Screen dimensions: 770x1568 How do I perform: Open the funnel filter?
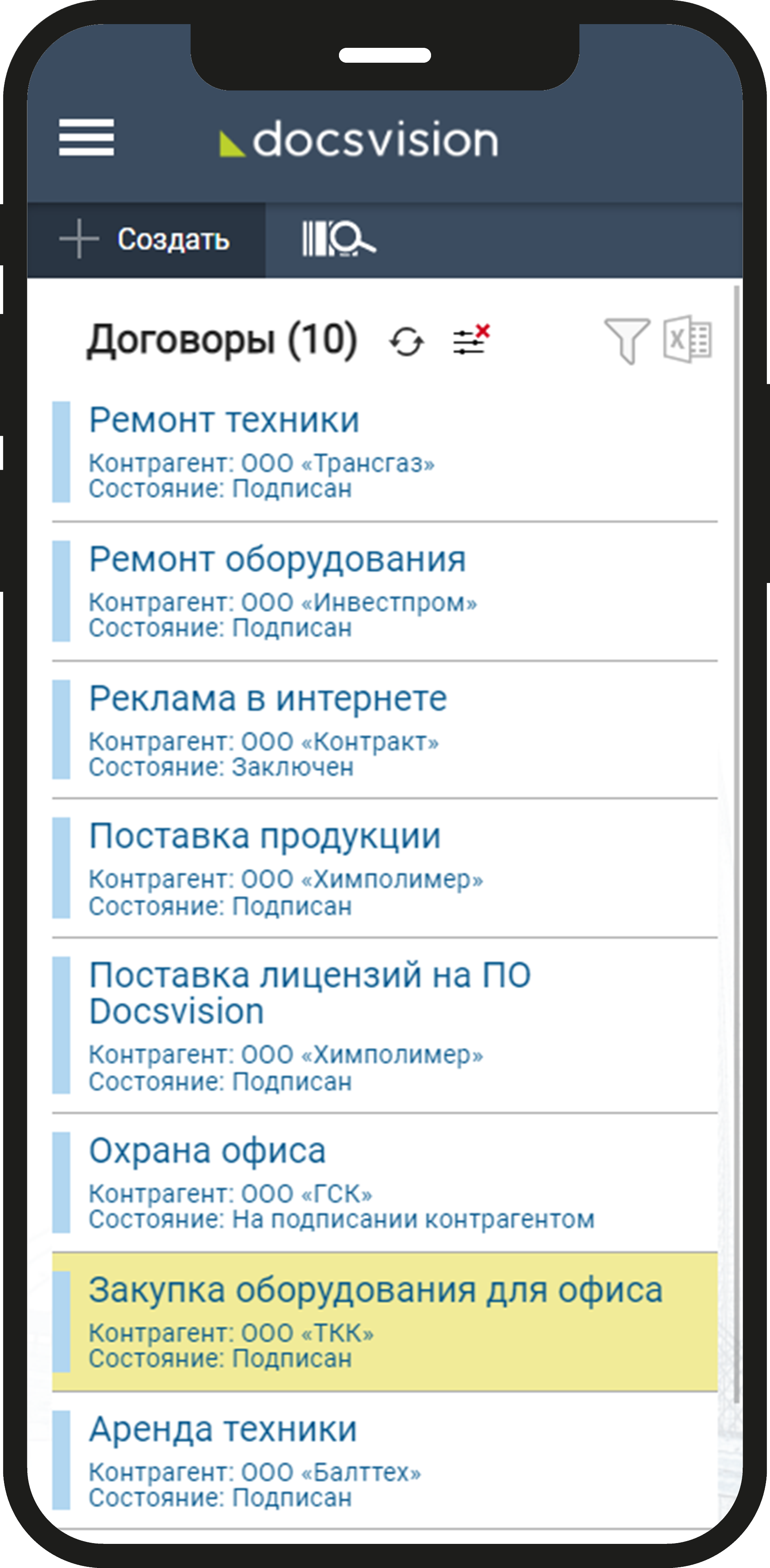click(x=626, y=340)
